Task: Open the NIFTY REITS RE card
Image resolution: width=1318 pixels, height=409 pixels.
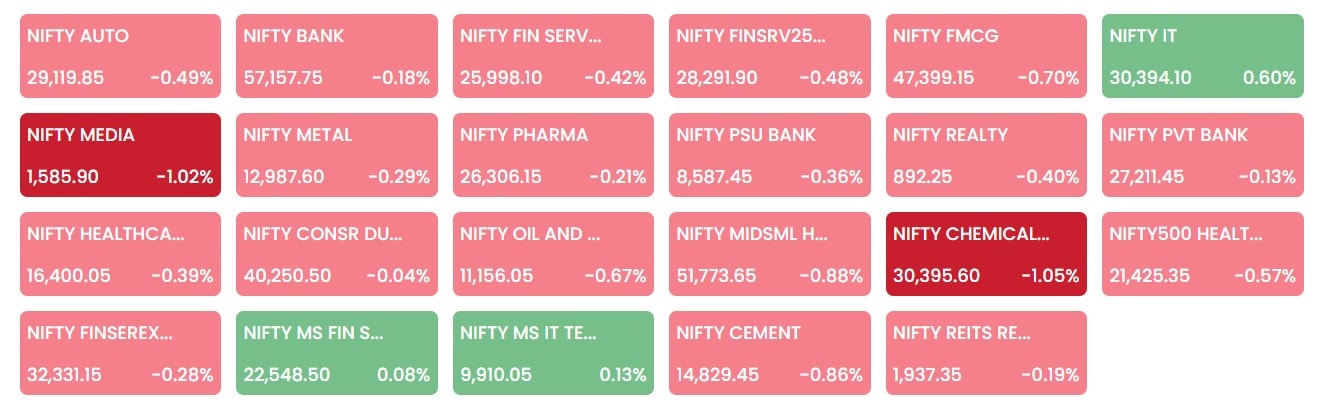Action: tap(986, 353)
